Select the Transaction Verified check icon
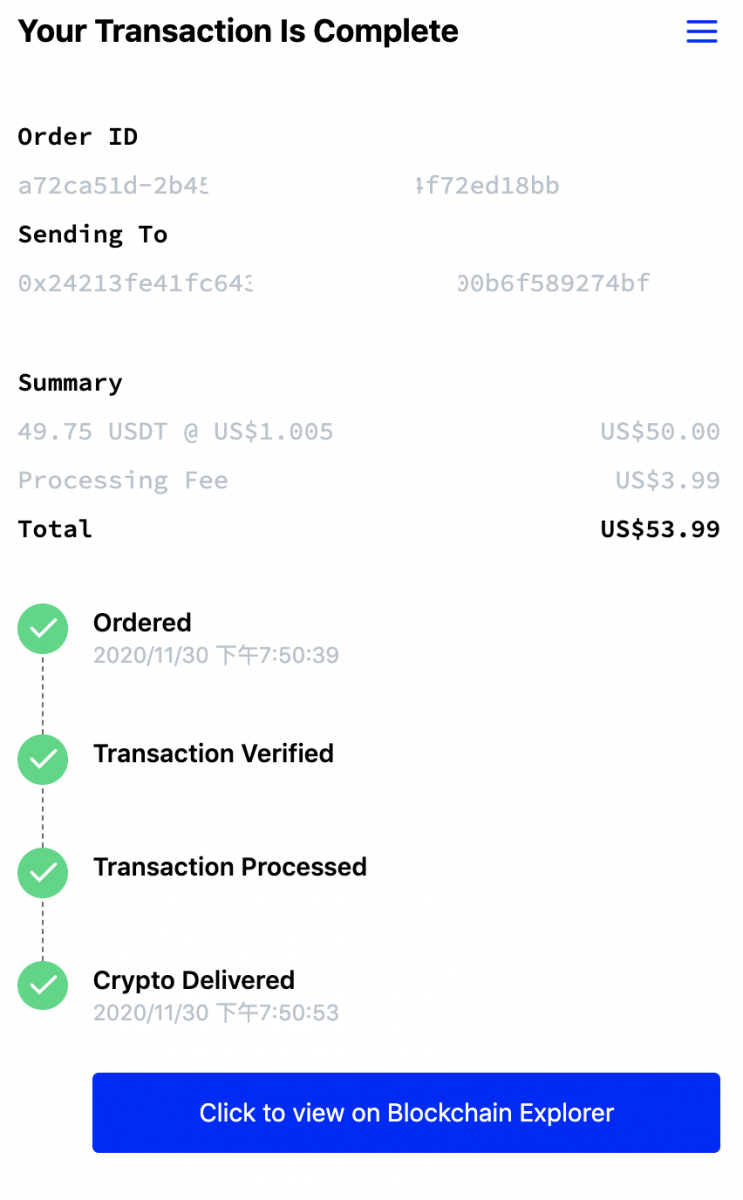This screenshot has height=1200, width=743. pyautogui.click(x=42, y=760)
